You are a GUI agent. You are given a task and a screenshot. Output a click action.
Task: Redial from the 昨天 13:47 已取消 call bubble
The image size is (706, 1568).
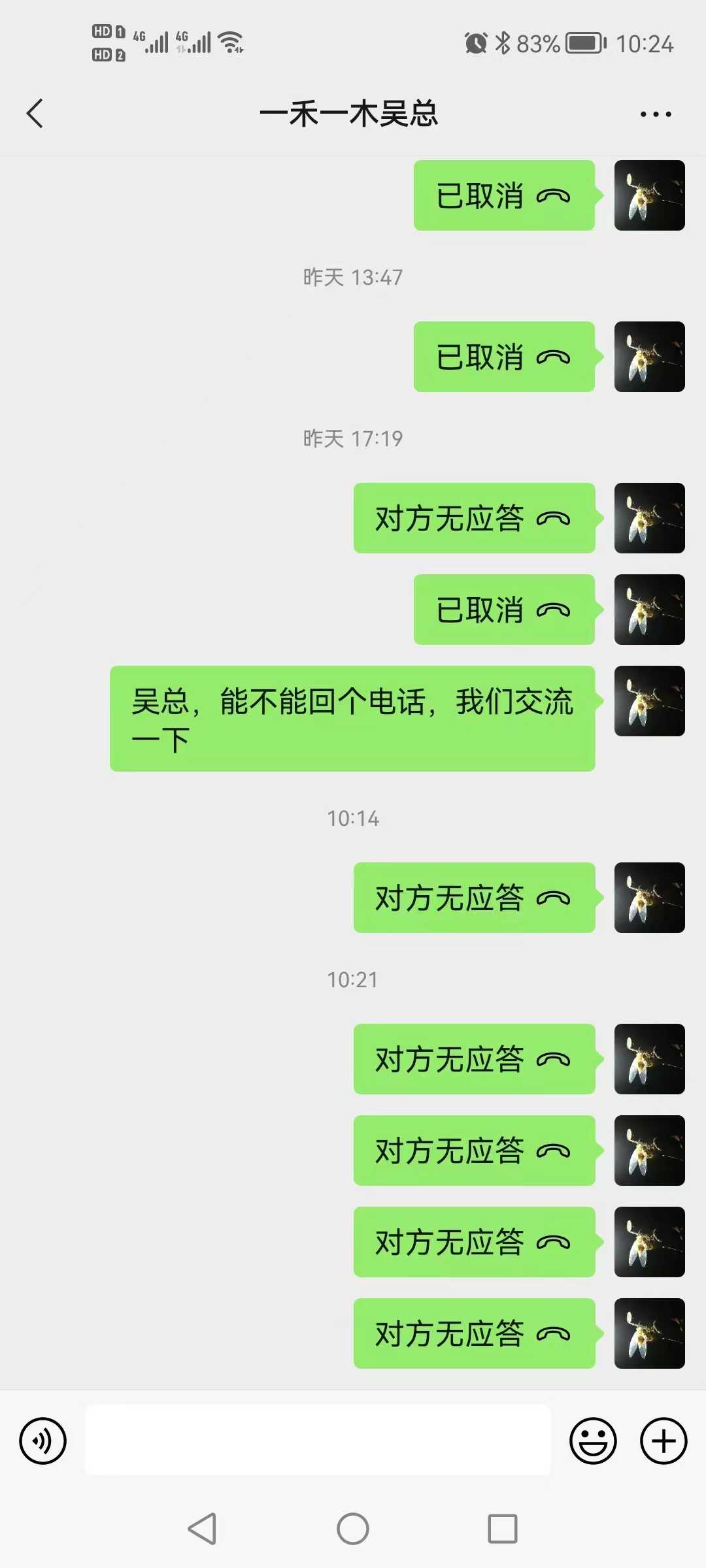coord(504,357)
